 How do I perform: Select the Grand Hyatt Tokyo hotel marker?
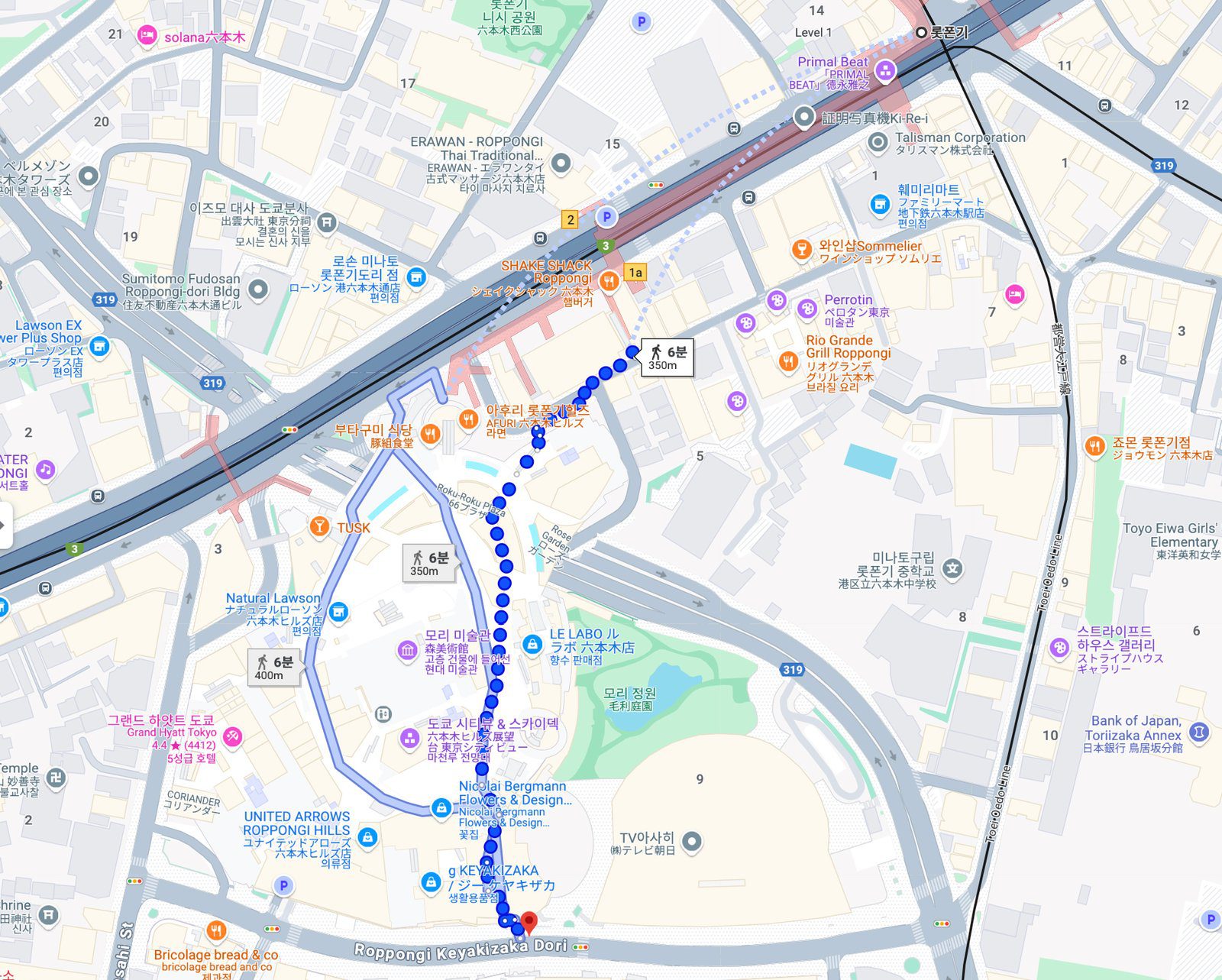(x=232, y=736)
